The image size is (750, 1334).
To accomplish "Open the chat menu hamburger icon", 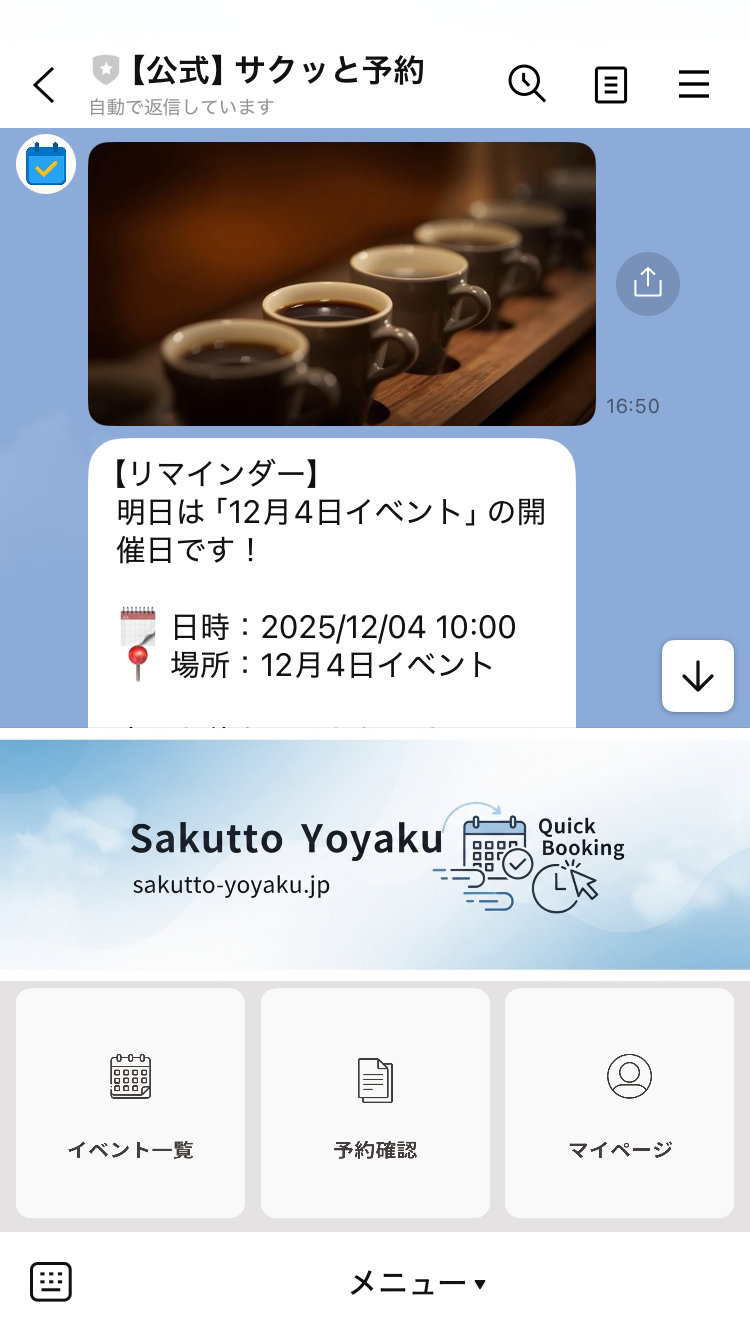I will 694,84.
